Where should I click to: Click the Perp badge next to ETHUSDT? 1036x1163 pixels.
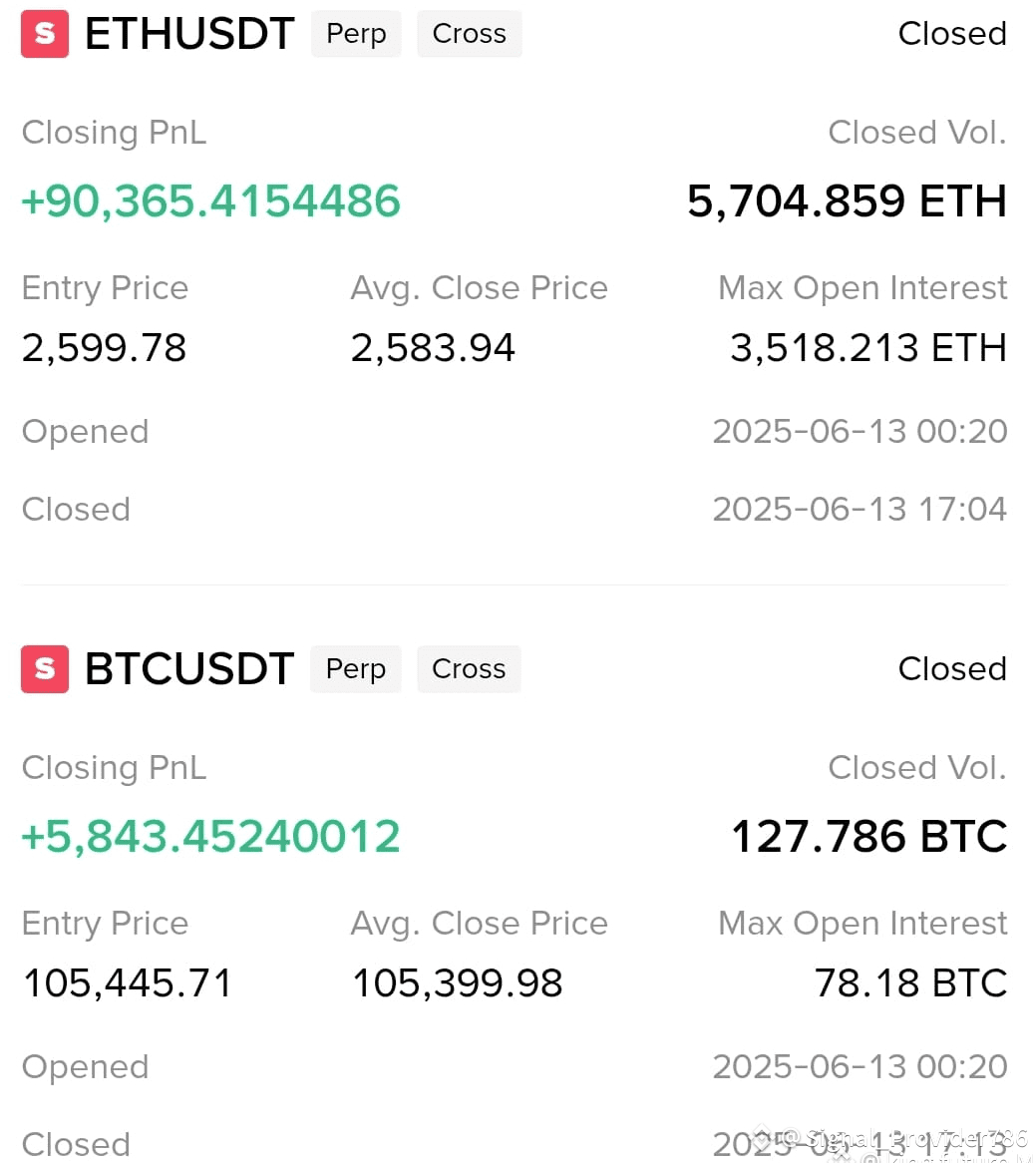355,33
